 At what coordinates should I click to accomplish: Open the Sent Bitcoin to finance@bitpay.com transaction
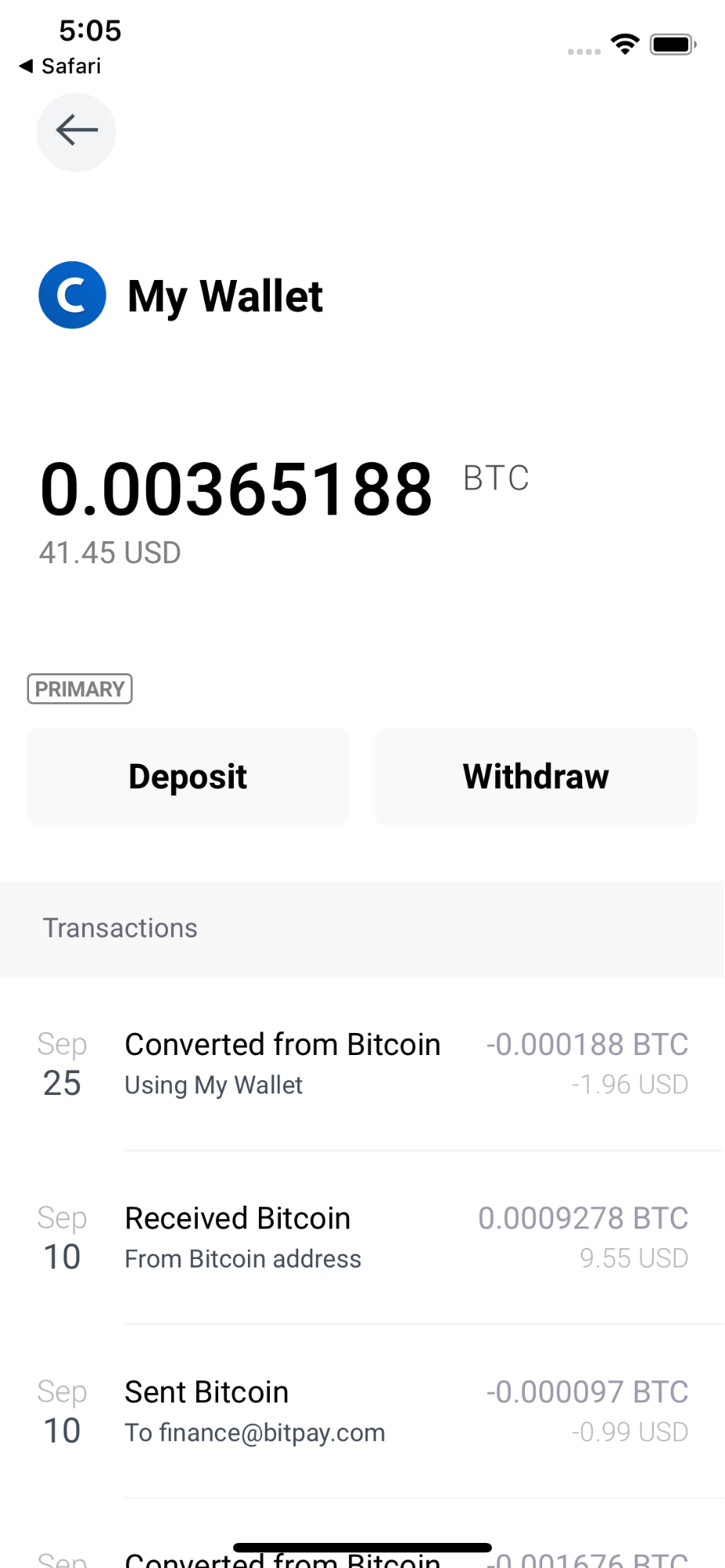pyautogui.click(x=362, y=1412)
